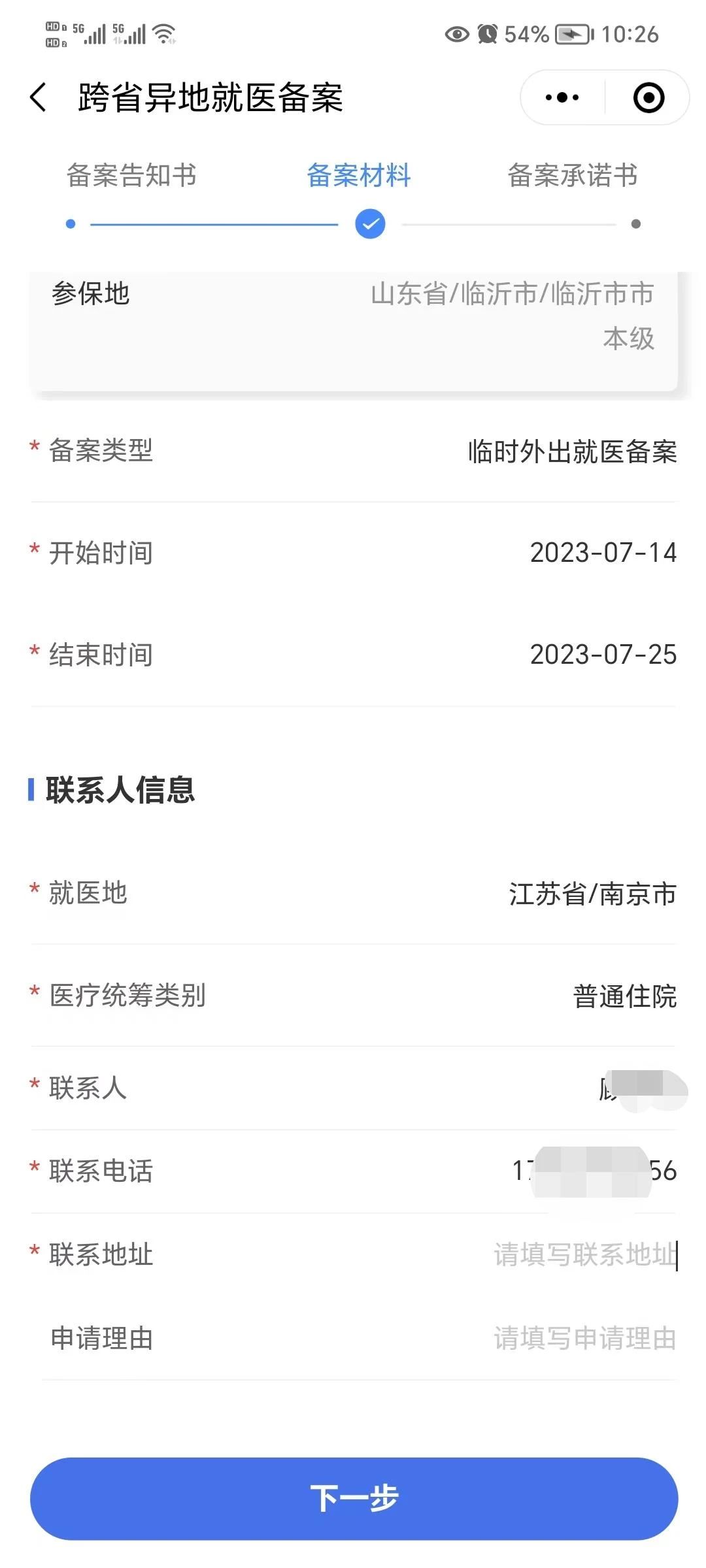Tap the 申请理由 input field
The height and width of the screenshot is (1568, 706).
click(353, 1338)
